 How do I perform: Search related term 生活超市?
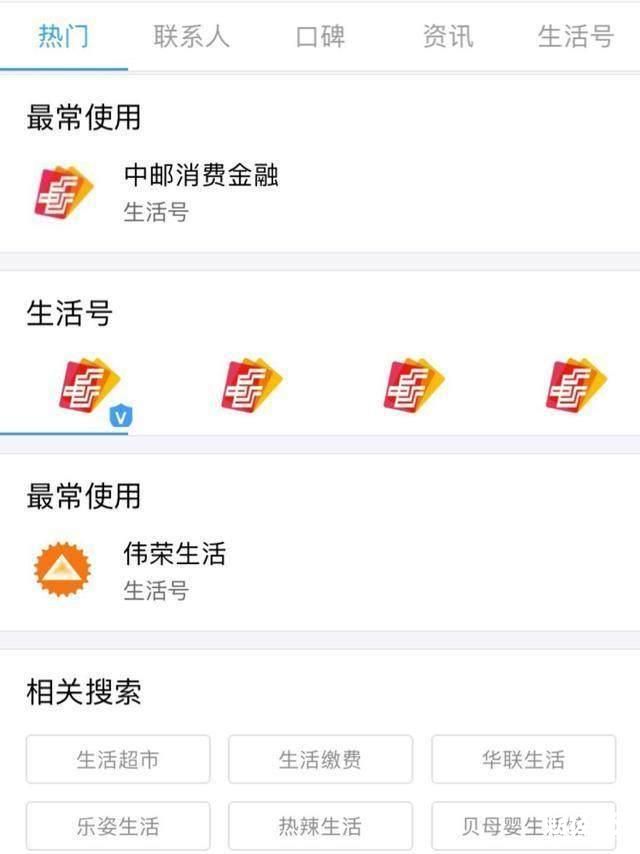[118, 760]
